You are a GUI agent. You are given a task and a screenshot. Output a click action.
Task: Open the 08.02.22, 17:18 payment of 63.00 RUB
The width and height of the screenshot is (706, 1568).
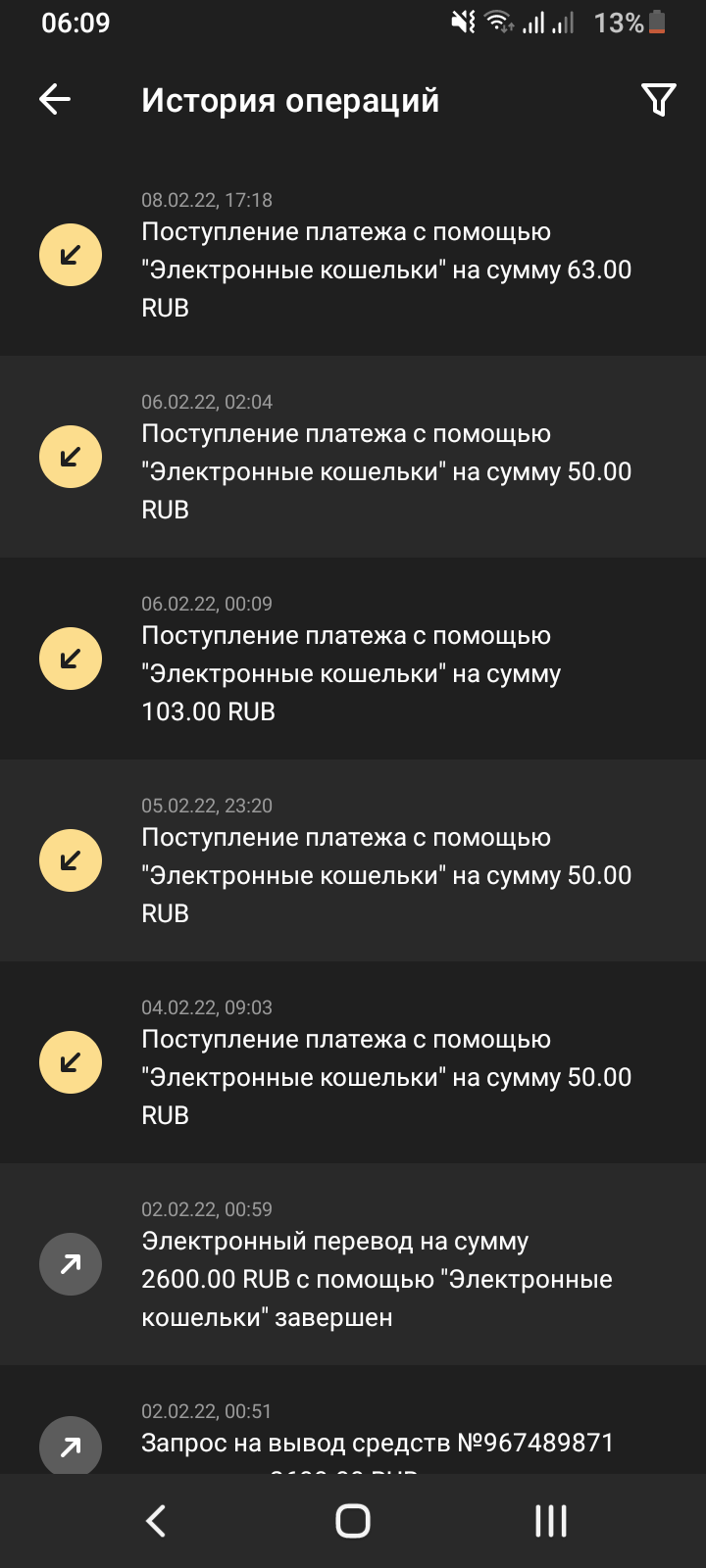point(353,255)
